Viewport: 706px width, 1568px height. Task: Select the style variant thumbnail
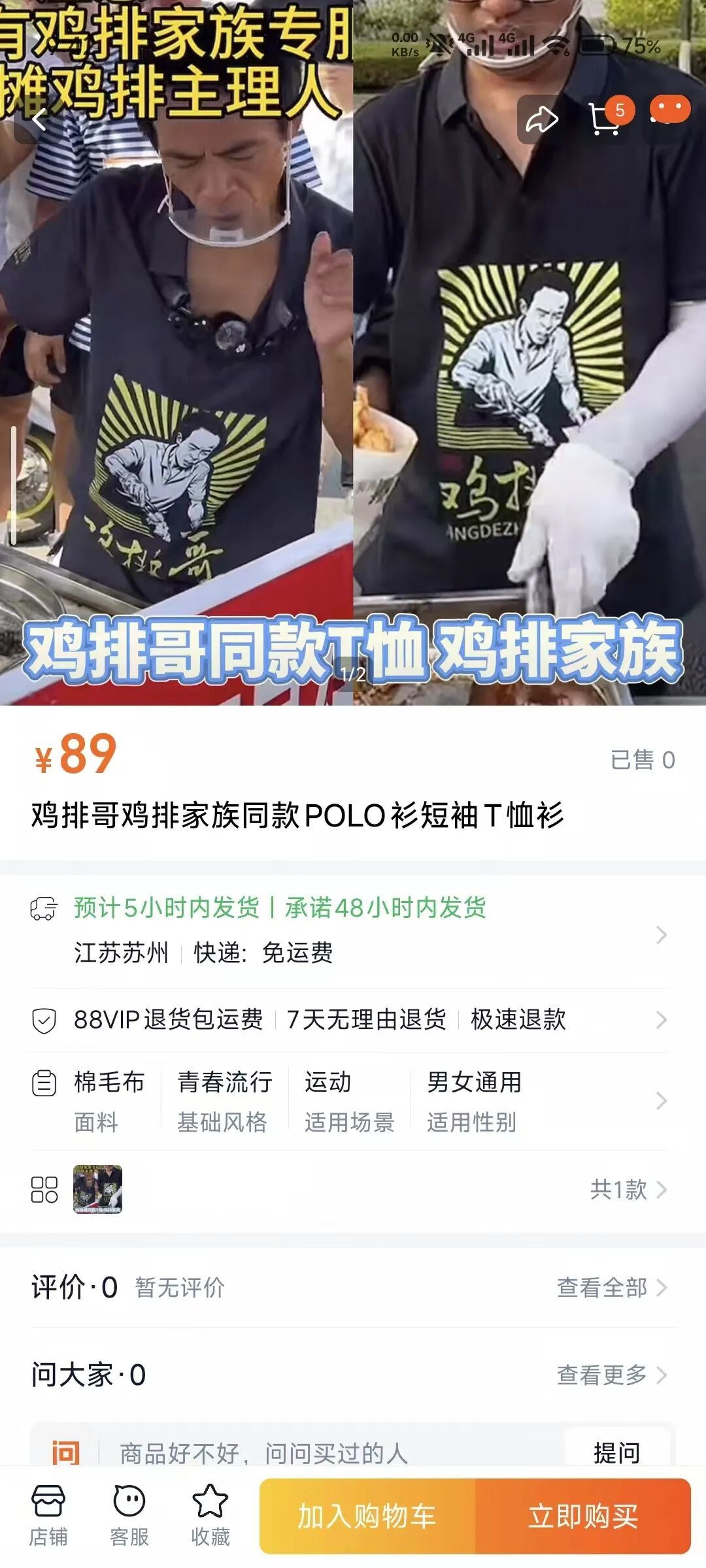[97, 1189]
